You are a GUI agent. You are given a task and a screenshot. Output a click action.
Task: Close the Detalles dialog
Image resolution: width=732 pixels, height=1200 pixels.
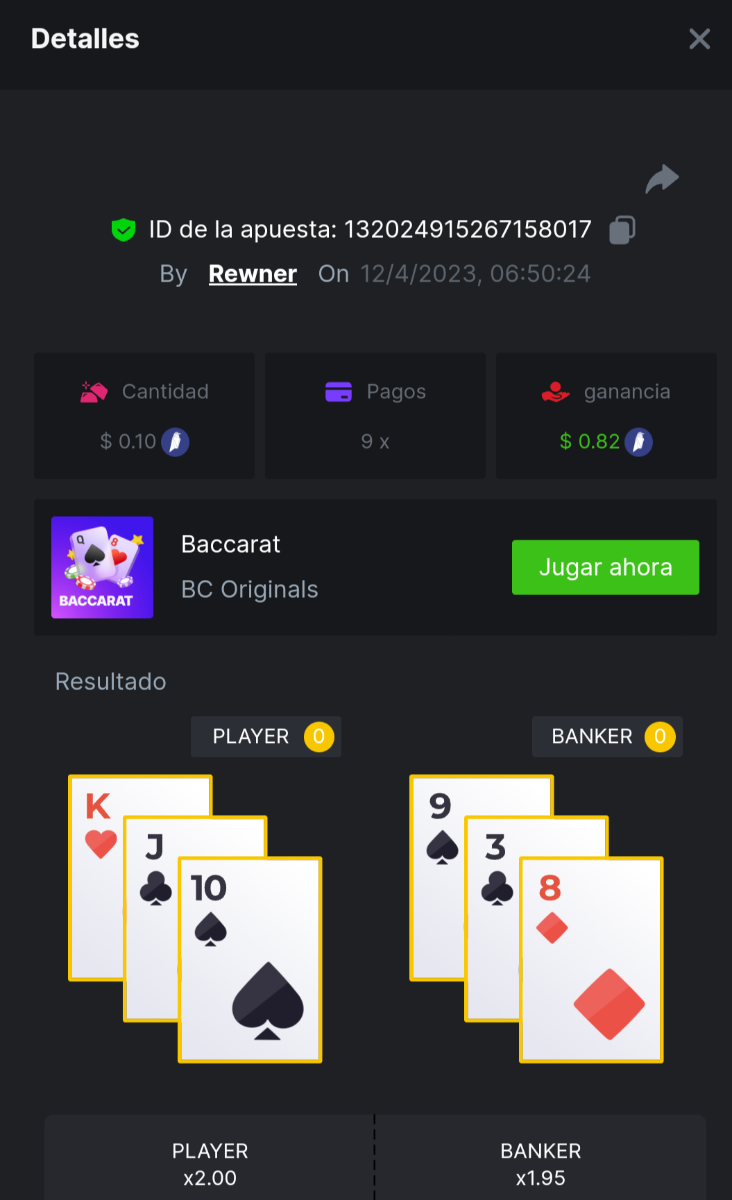pos(699,39)
